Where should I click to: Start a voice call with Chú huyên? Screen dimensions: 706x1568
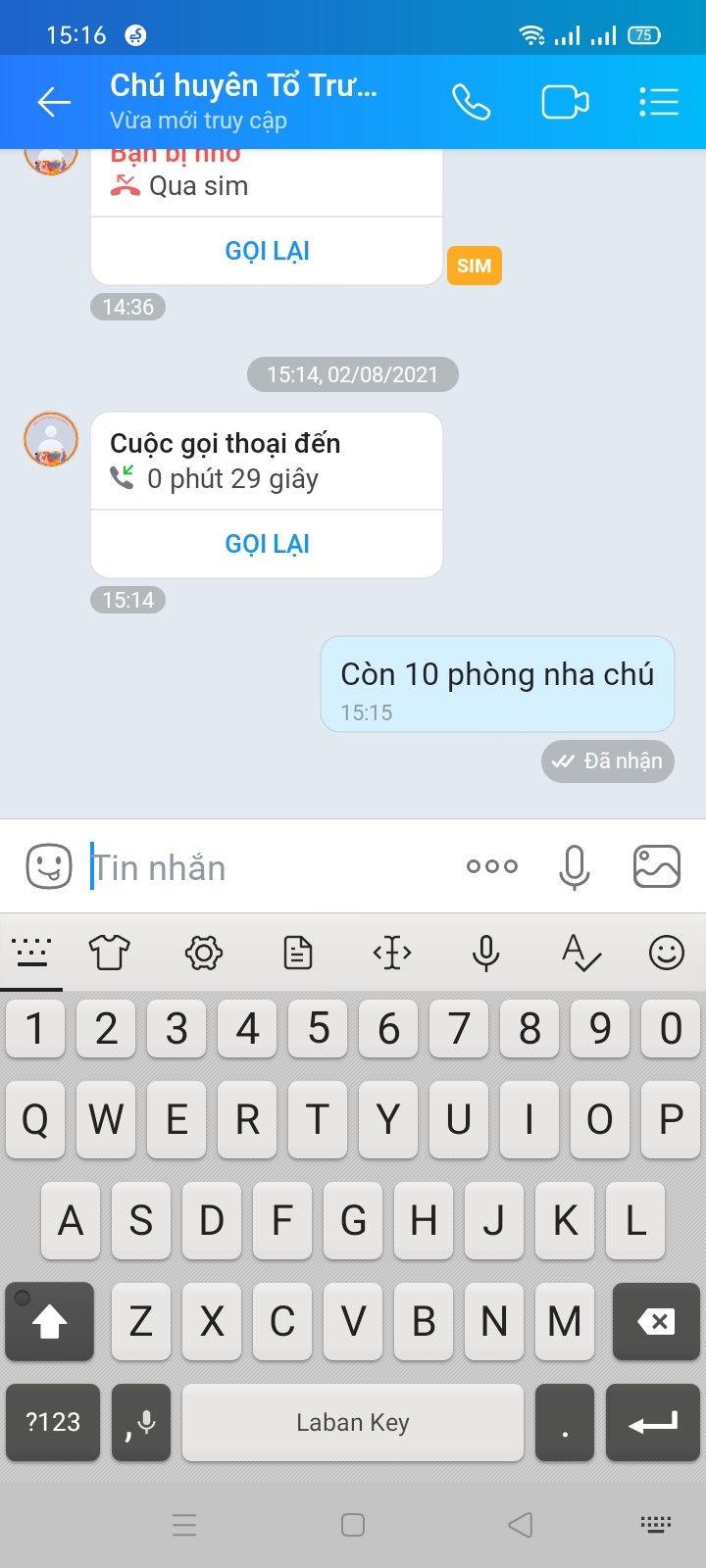point(471,102)
